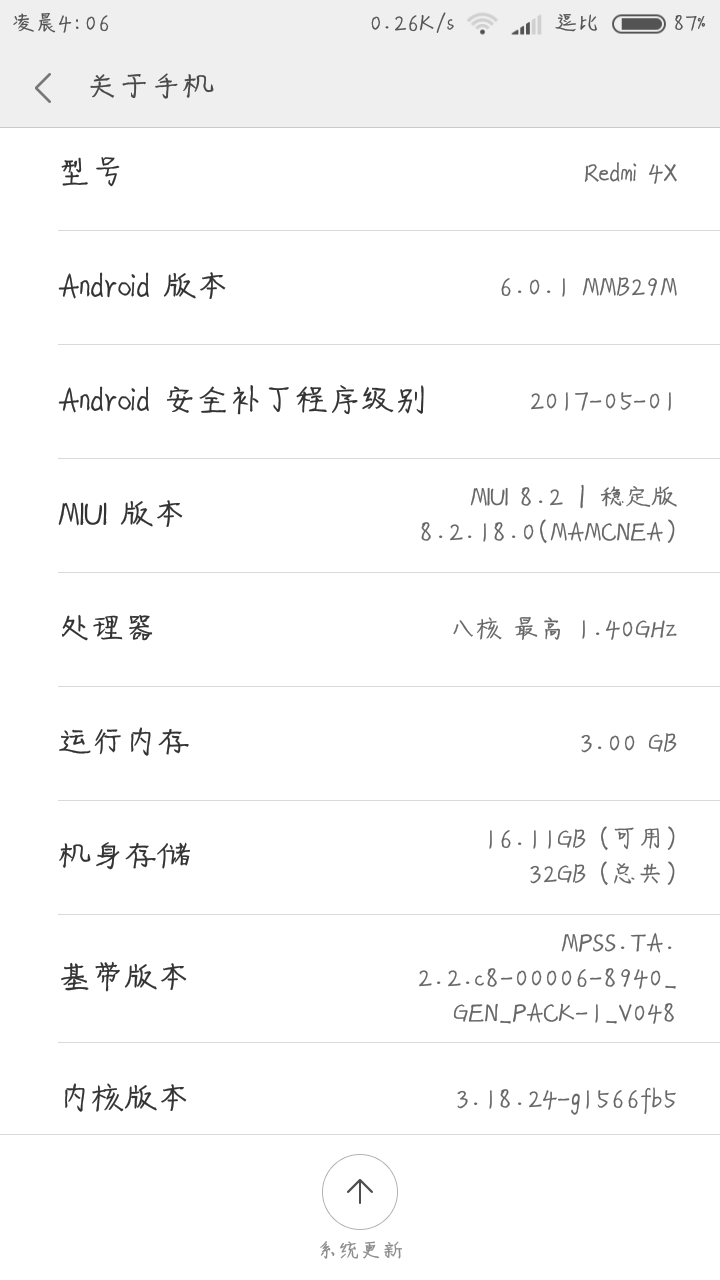Tap the 系统更新 system update button
This screenshot has height=1280, width=720.
(x=360, y=1206)
